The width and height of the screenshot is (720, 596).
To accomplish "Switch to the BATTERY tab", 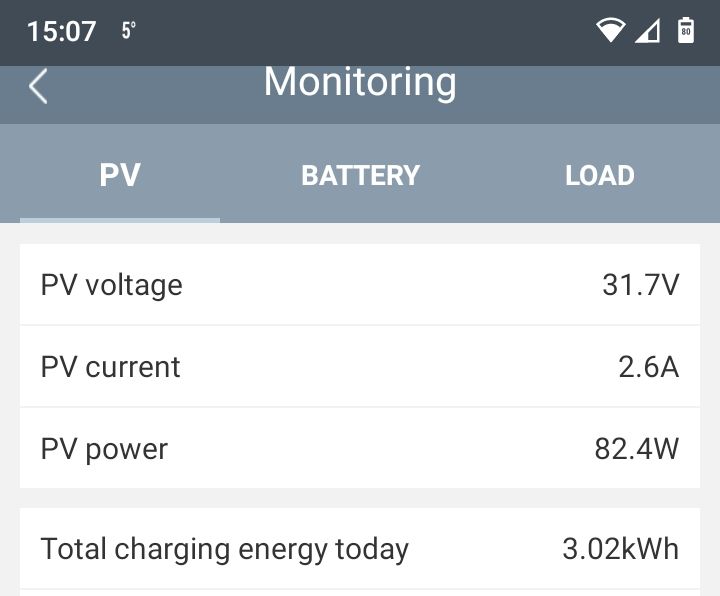I will [360, 175].
